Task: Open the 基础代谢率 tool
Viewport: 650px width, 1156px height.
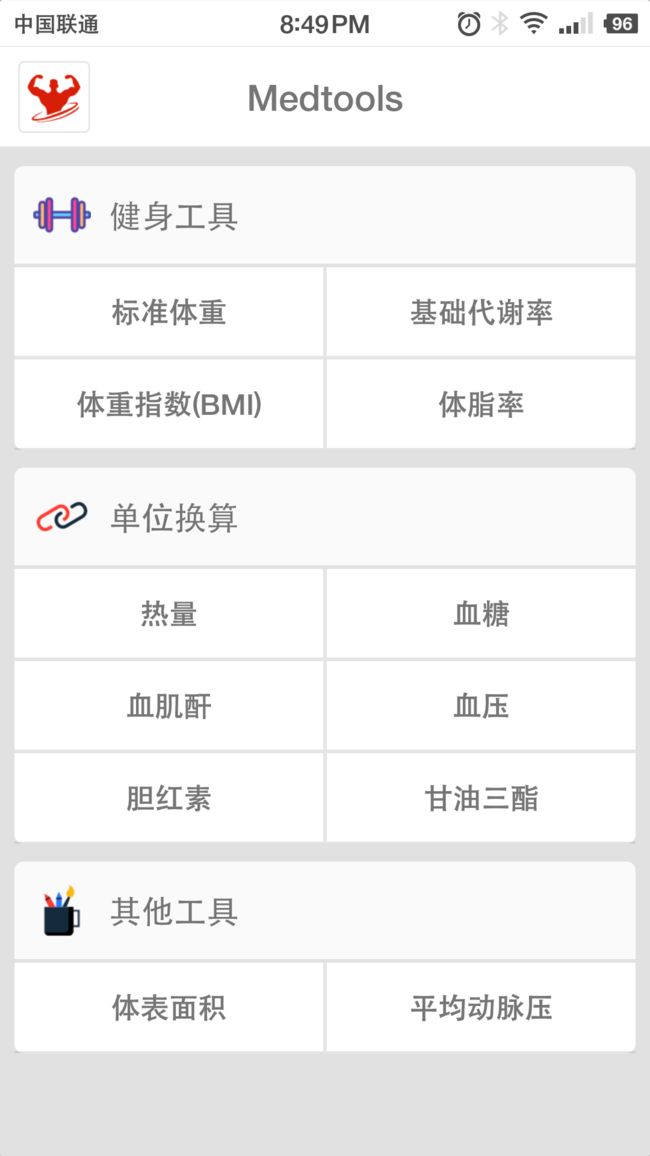Action: point(480,312)
